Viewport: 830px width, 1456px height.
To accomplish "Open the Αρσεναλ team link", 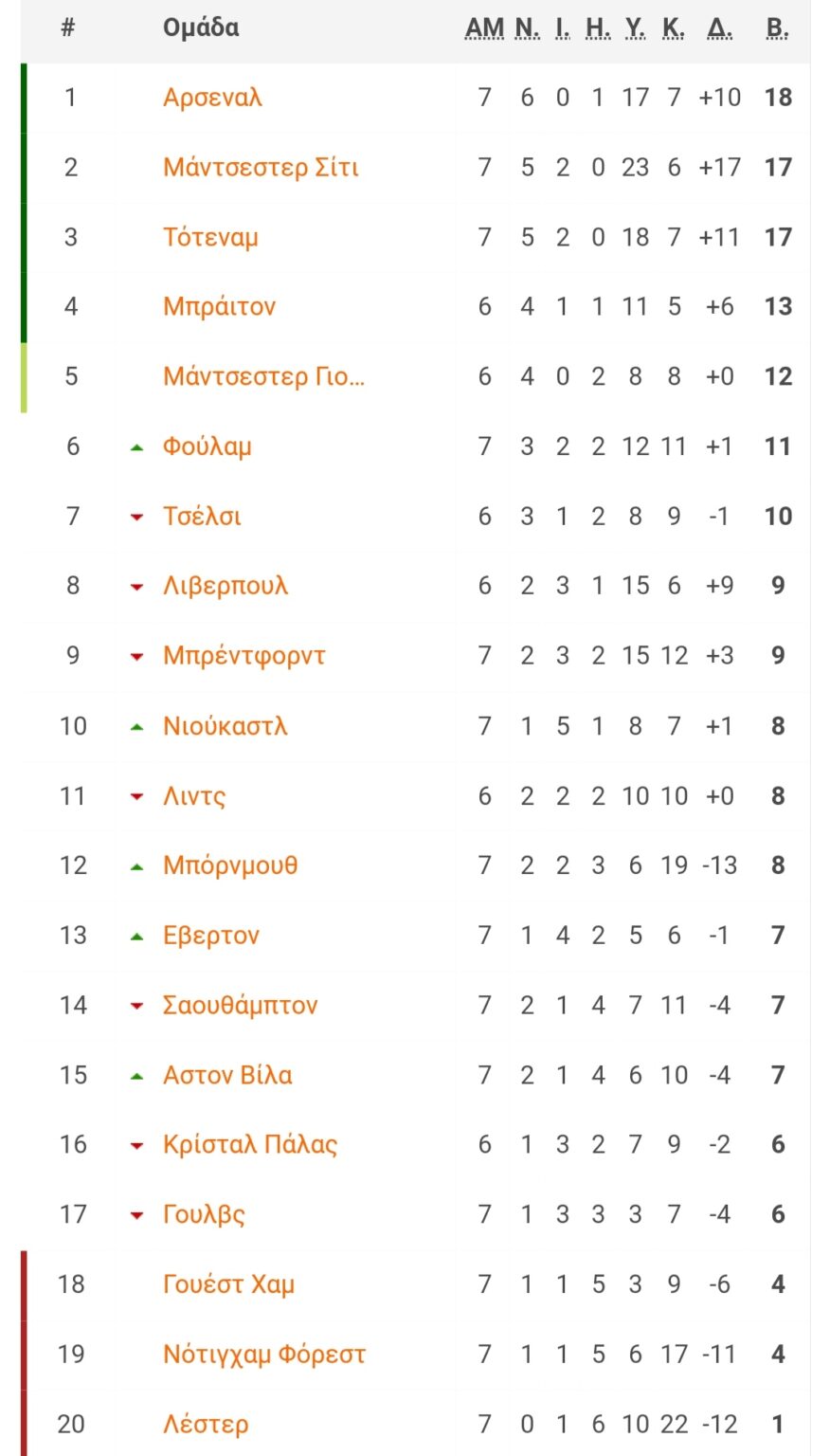I will point(212,98).
